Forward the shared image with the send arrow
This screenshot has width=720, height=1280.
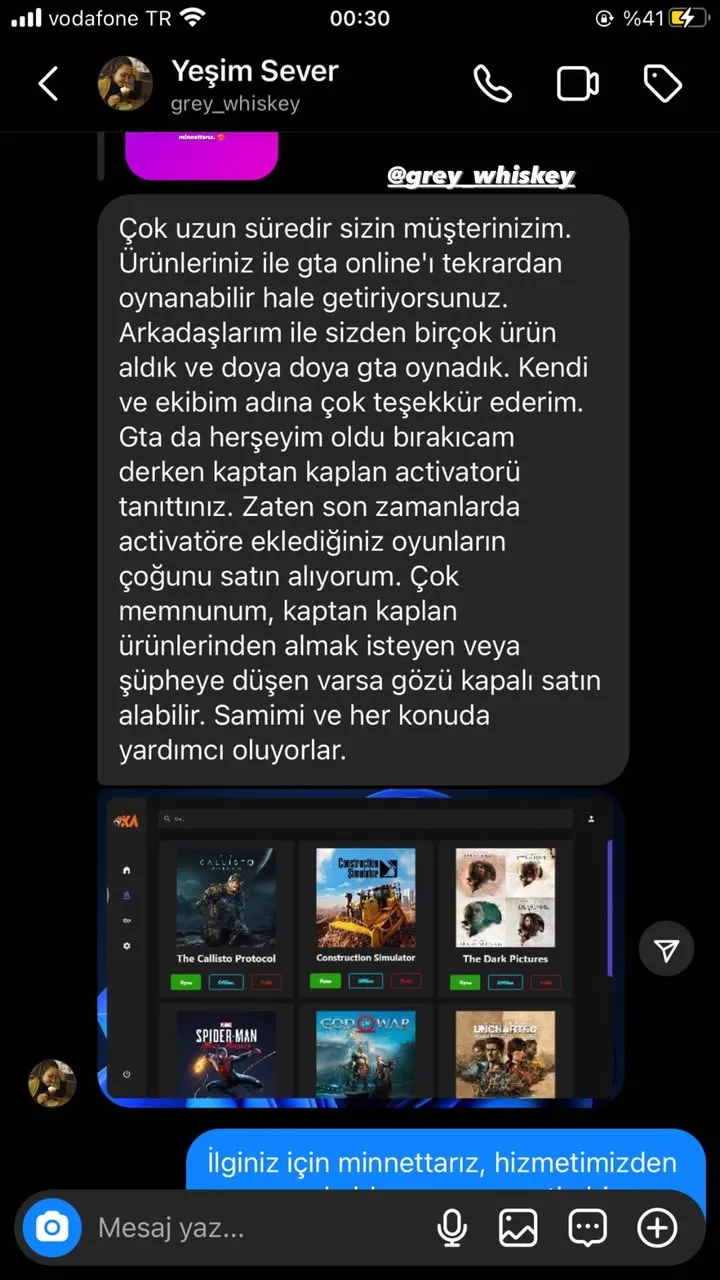667,950
